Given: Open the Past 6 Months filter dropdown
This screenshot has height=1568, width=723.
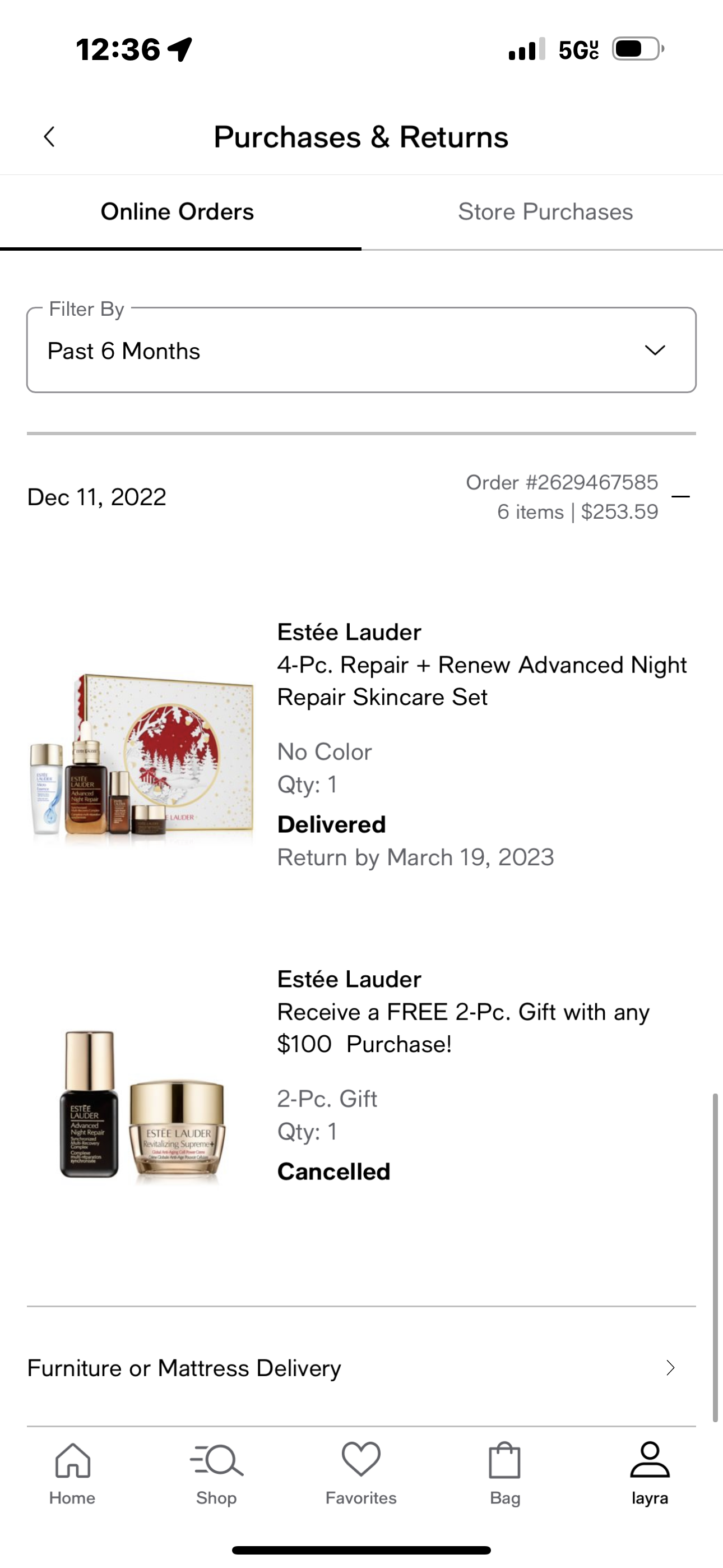Looking at the screenshot, I should pos(361,351).
